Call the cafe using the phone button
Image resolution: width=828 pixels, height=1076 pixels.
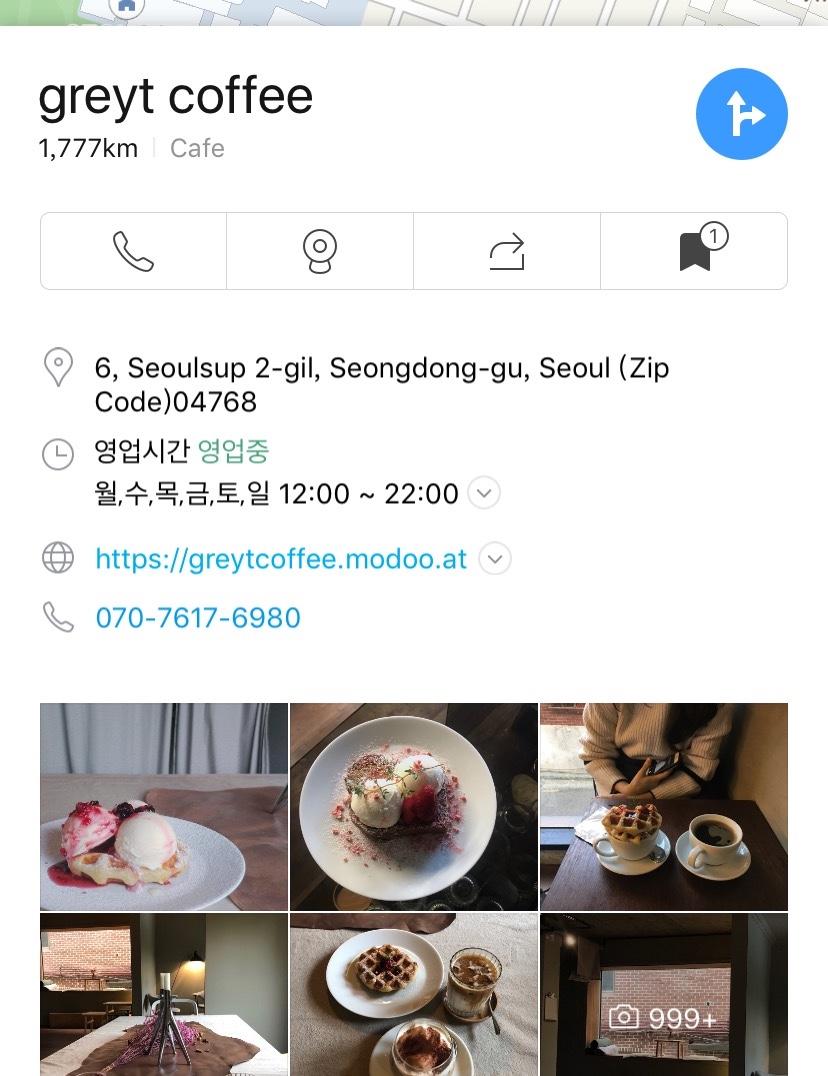133,251
